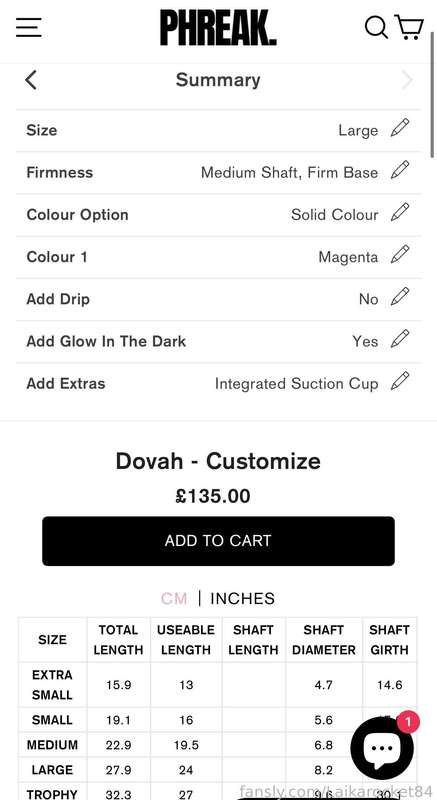Open the hamburger menu
The height and width of the screenshot is (800, 437).
coord(29,28)
